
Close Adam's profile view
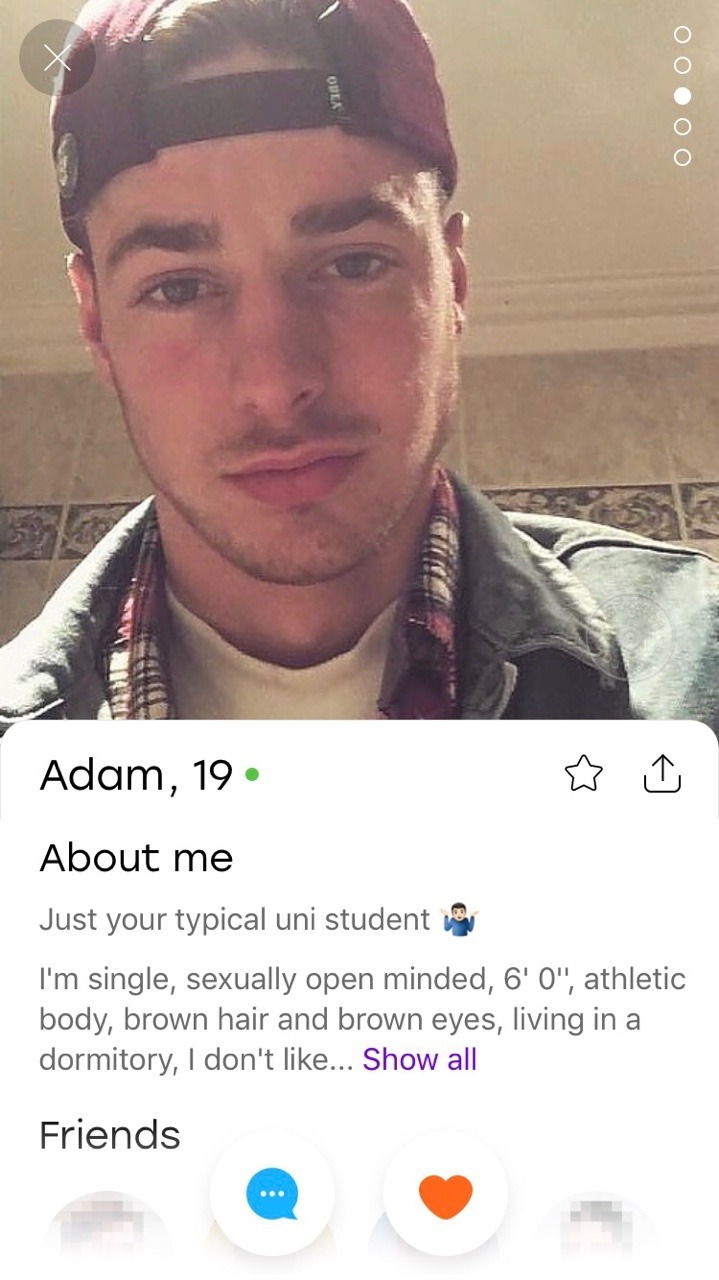click(57, 58)
